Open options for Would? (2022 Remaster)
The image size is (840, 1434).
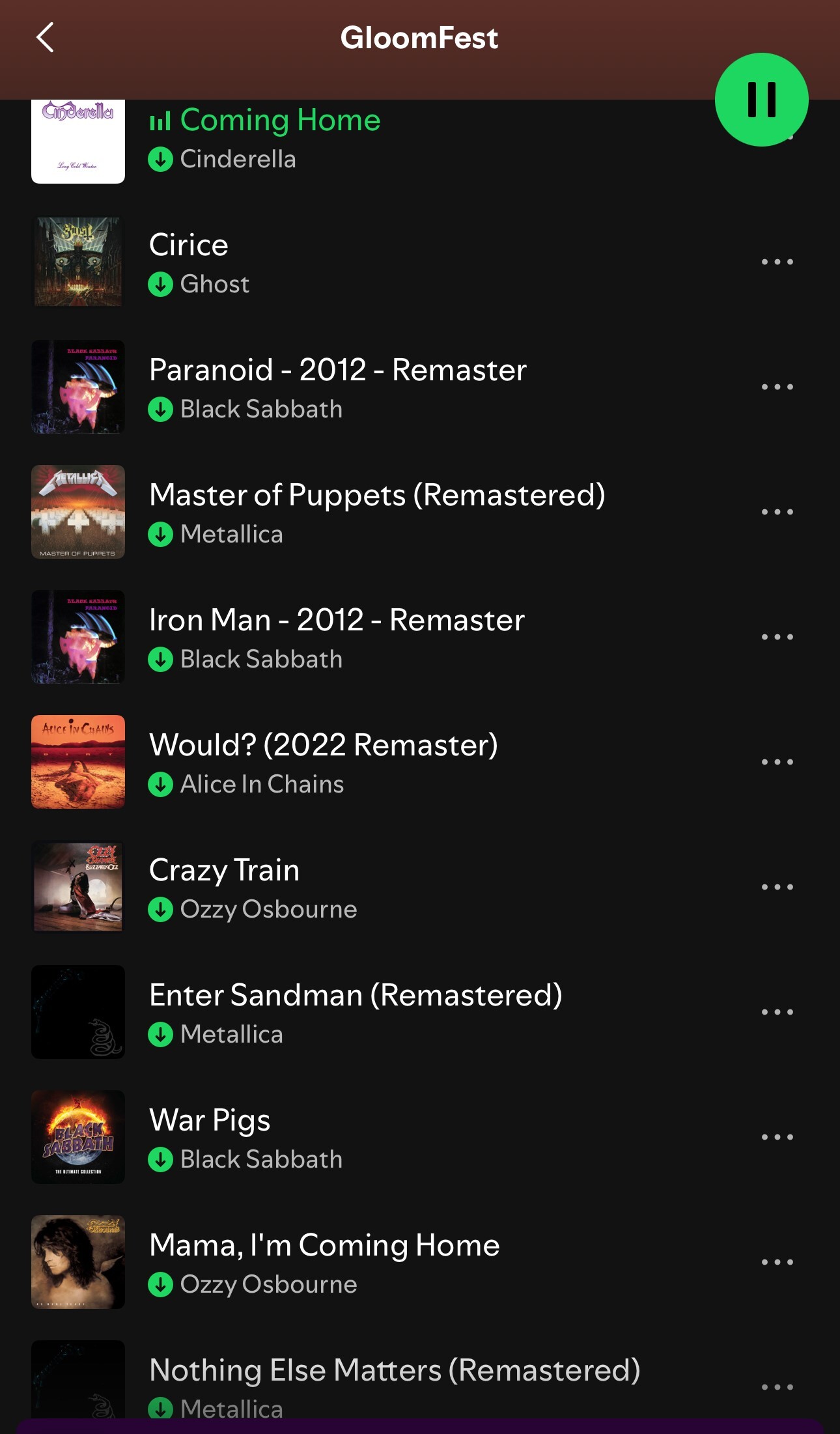click(x=777, y=762)
